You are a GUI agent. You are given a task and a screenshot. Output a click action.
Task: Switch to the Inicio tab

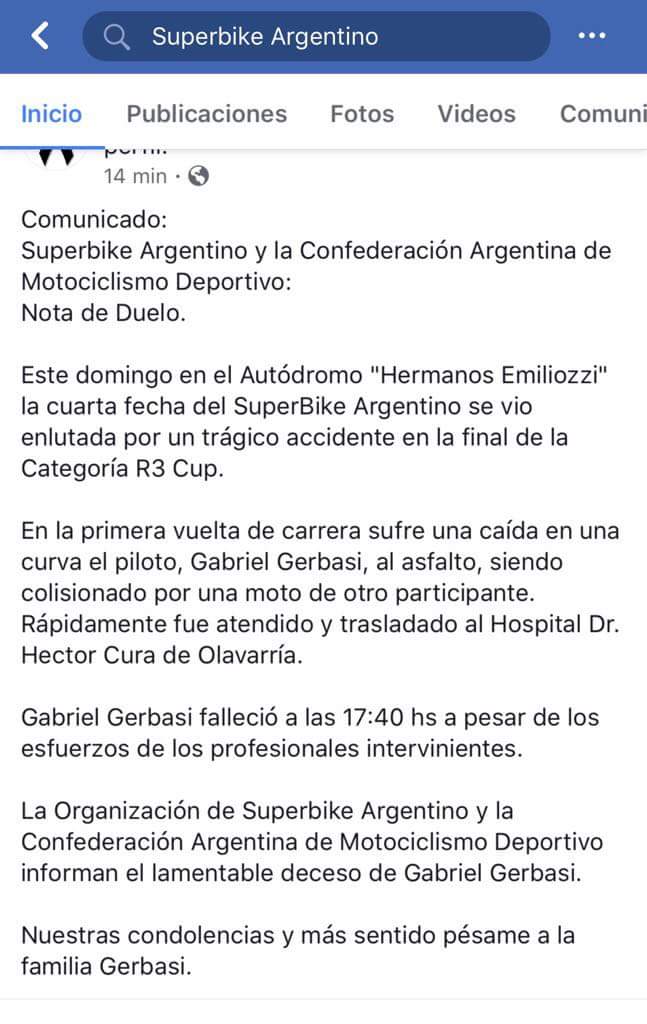(x=52, y=114)
